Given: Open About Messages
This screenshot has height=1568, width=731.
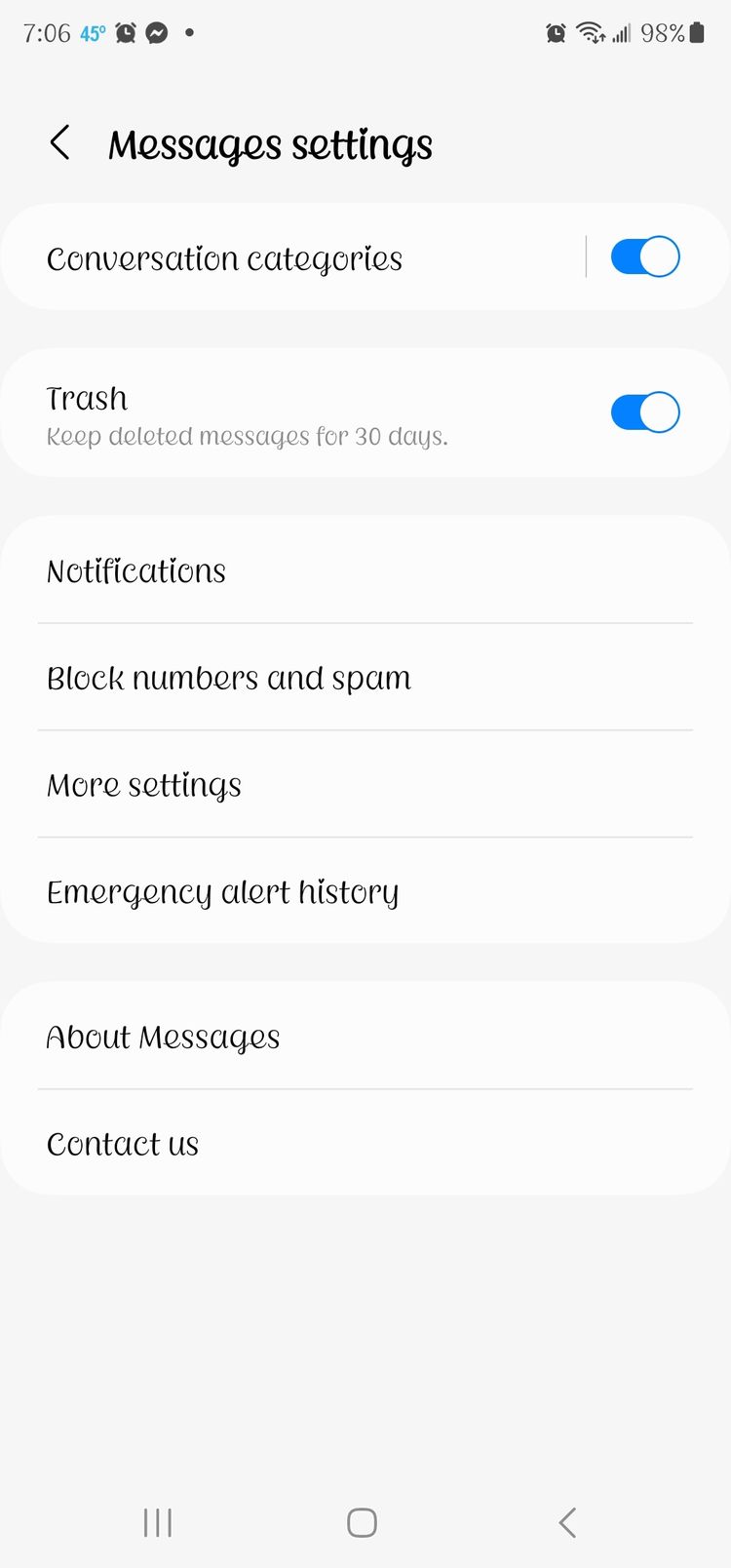Looking at the screenshot, I should (365, 1037).
